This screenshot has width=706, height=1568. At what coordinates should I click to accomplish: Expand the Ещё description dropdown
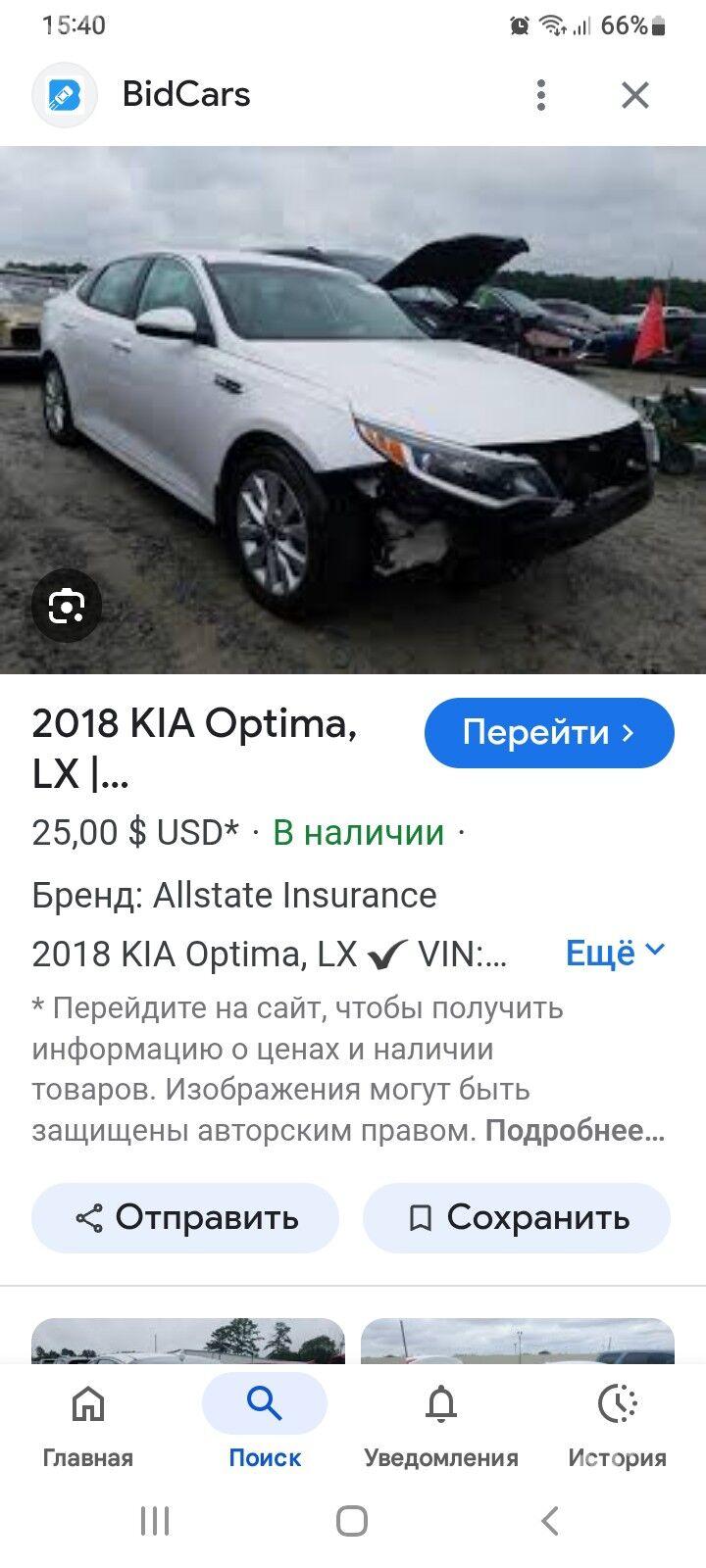pyautogui.click(x=615, y=953)
